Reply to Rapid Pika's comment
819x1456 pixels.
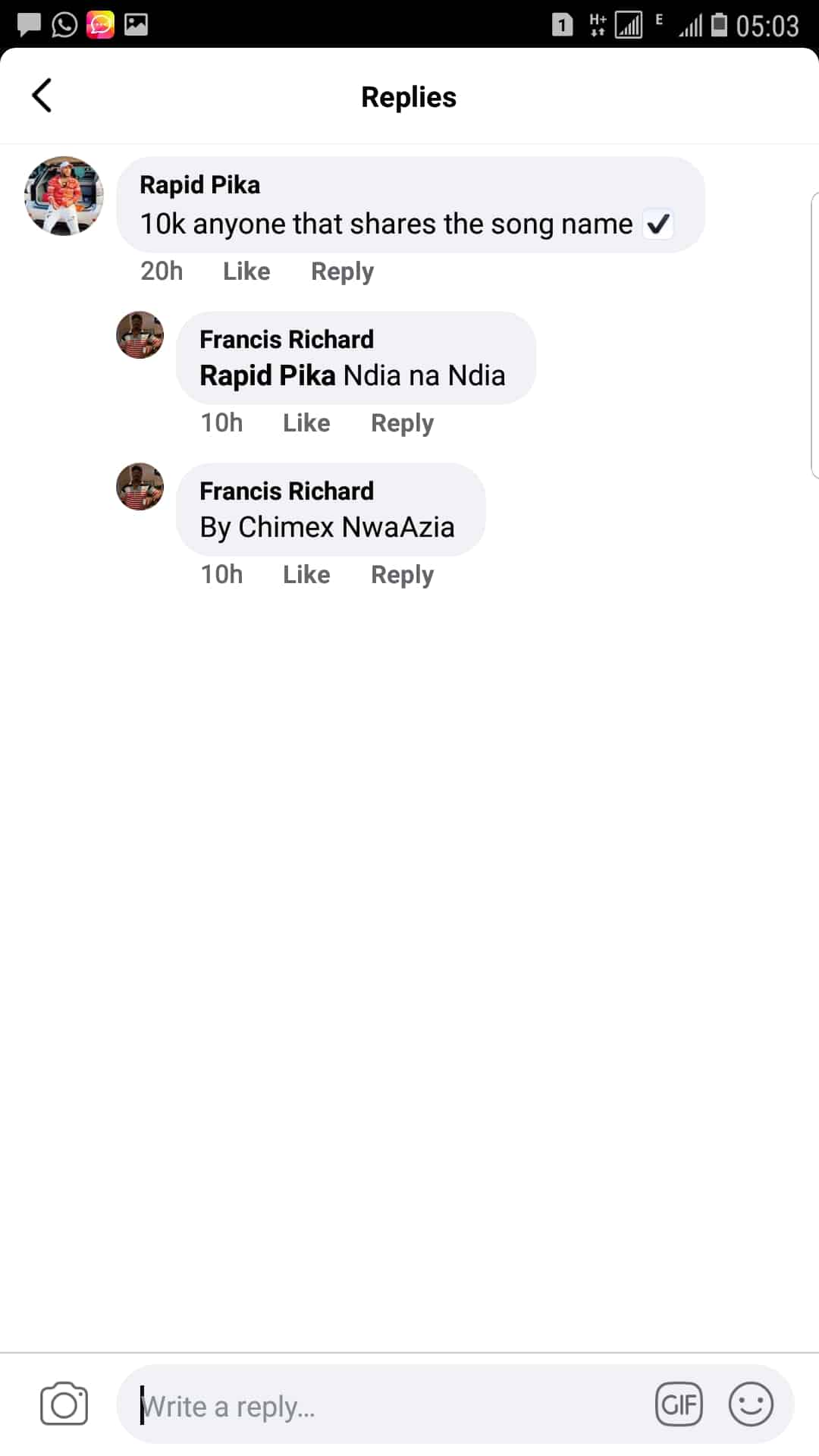pos(342,271)
